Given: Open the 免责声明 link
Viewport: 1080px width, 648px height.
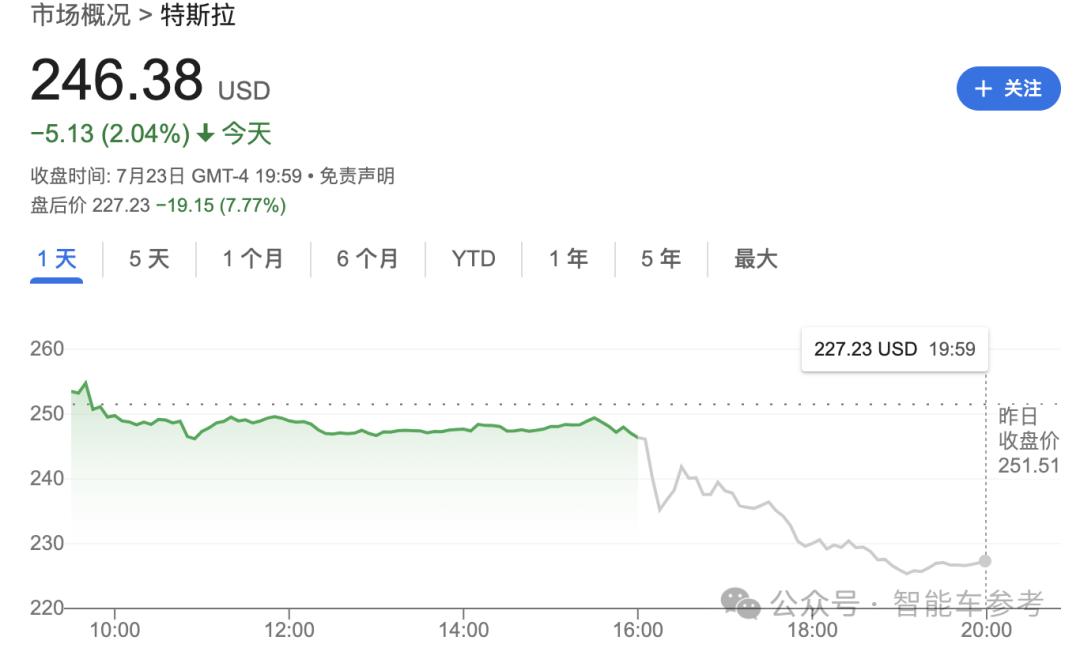Looking at the screenshot, I should coord(357,176).
